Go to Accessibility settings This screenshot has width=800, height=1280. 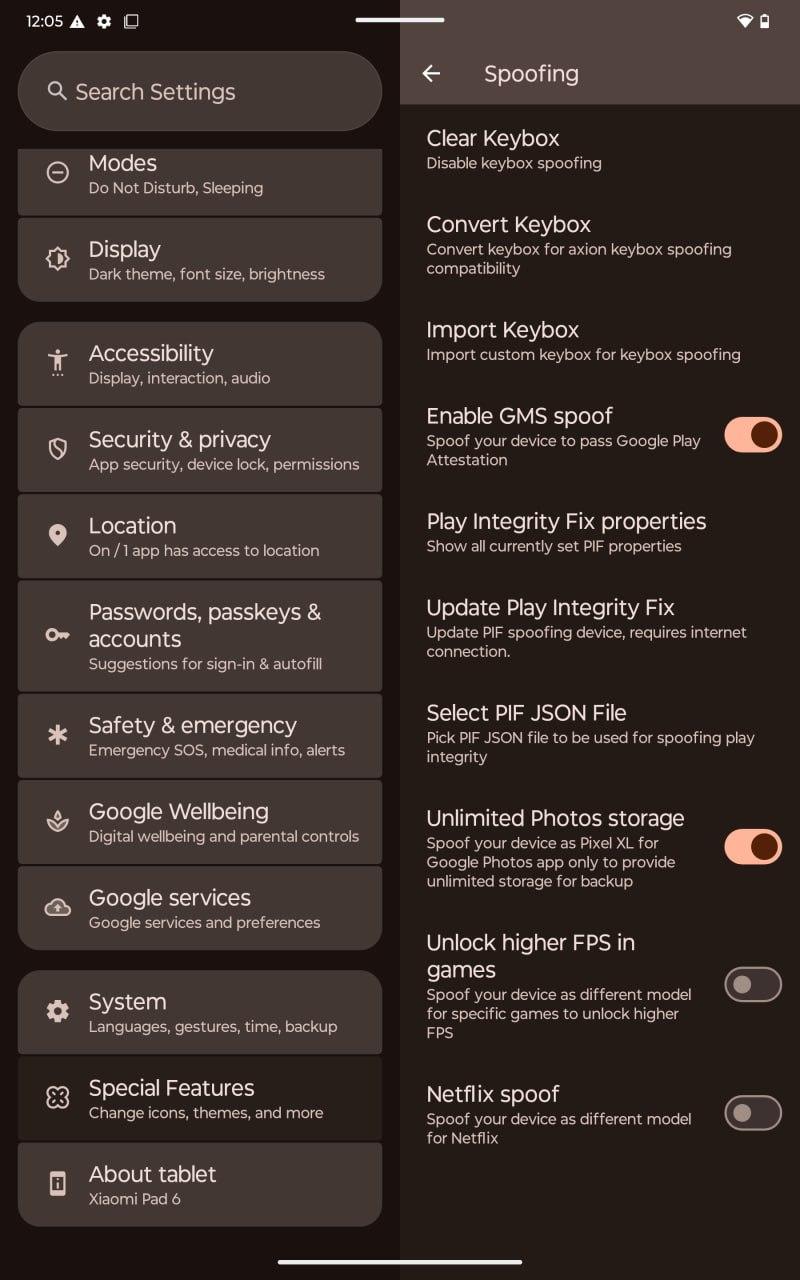click(200, 364)
